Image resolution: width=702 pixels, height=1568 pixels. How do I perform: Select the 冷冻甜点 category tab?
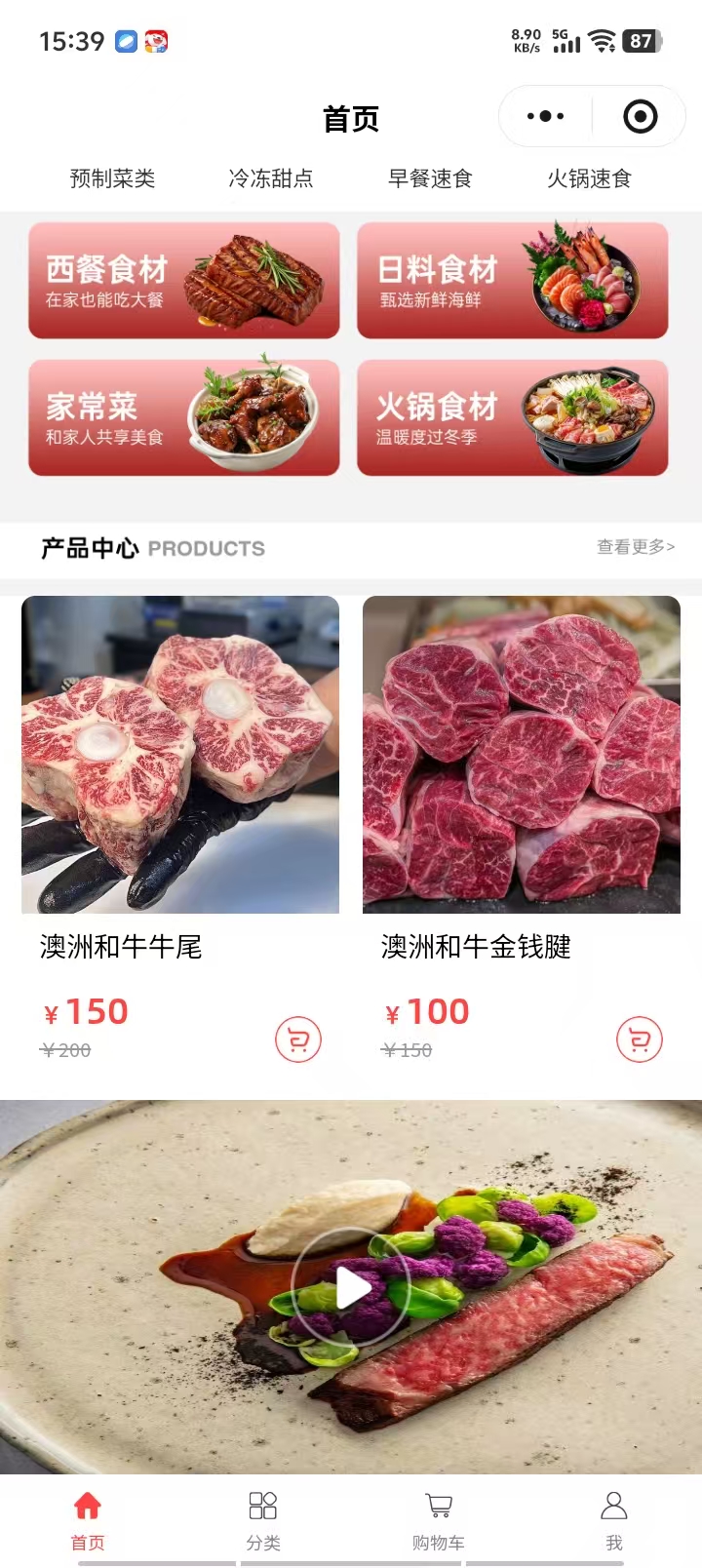coord(271,178)
